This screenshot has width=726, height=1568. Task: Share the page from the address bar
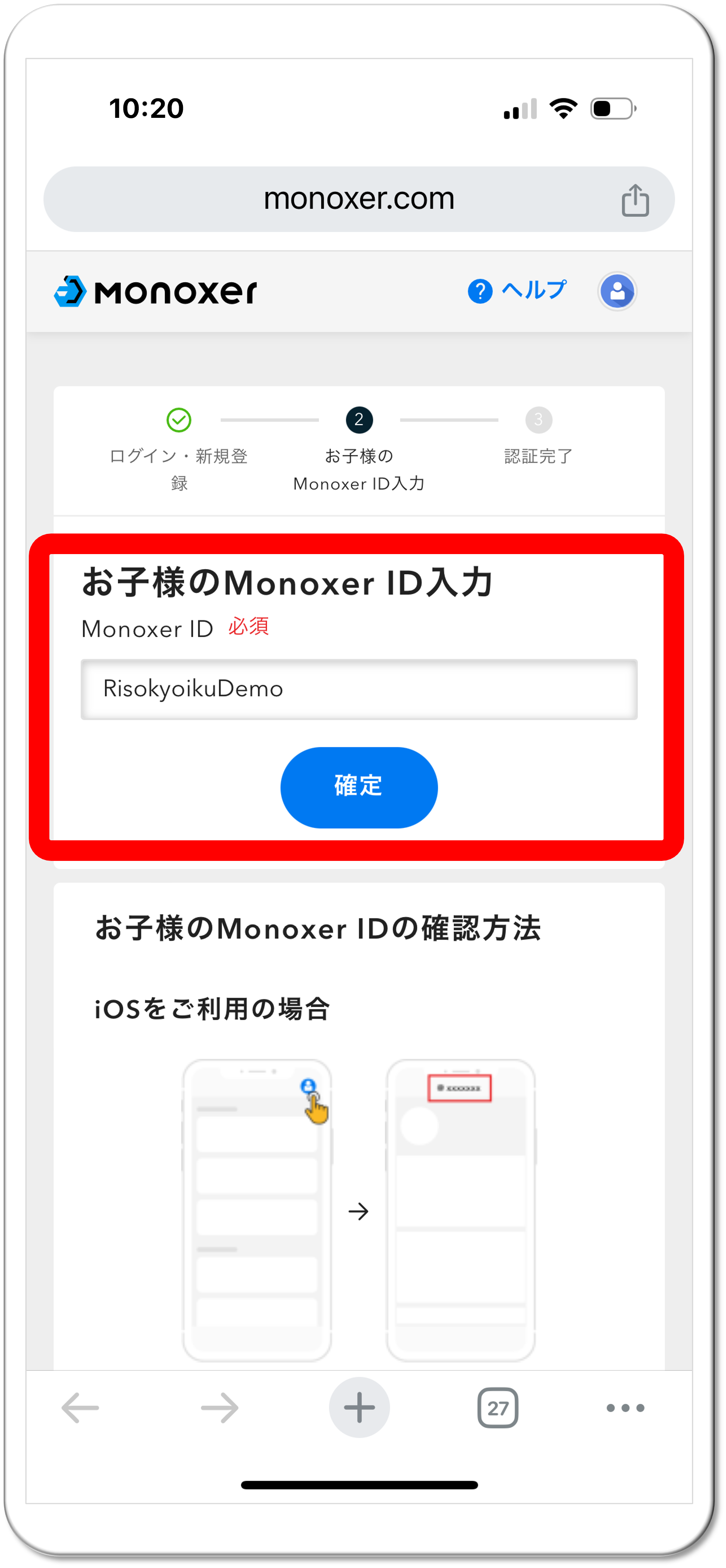click(635, 200)
